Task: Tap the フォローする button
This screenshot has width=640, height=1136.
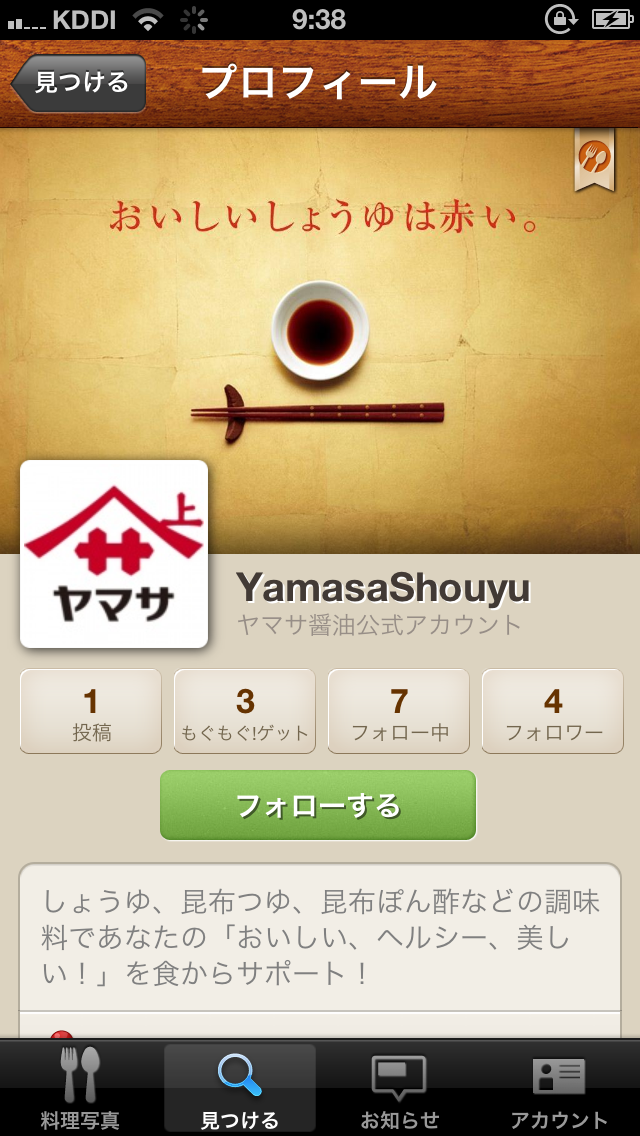Action: coord(318,805)
